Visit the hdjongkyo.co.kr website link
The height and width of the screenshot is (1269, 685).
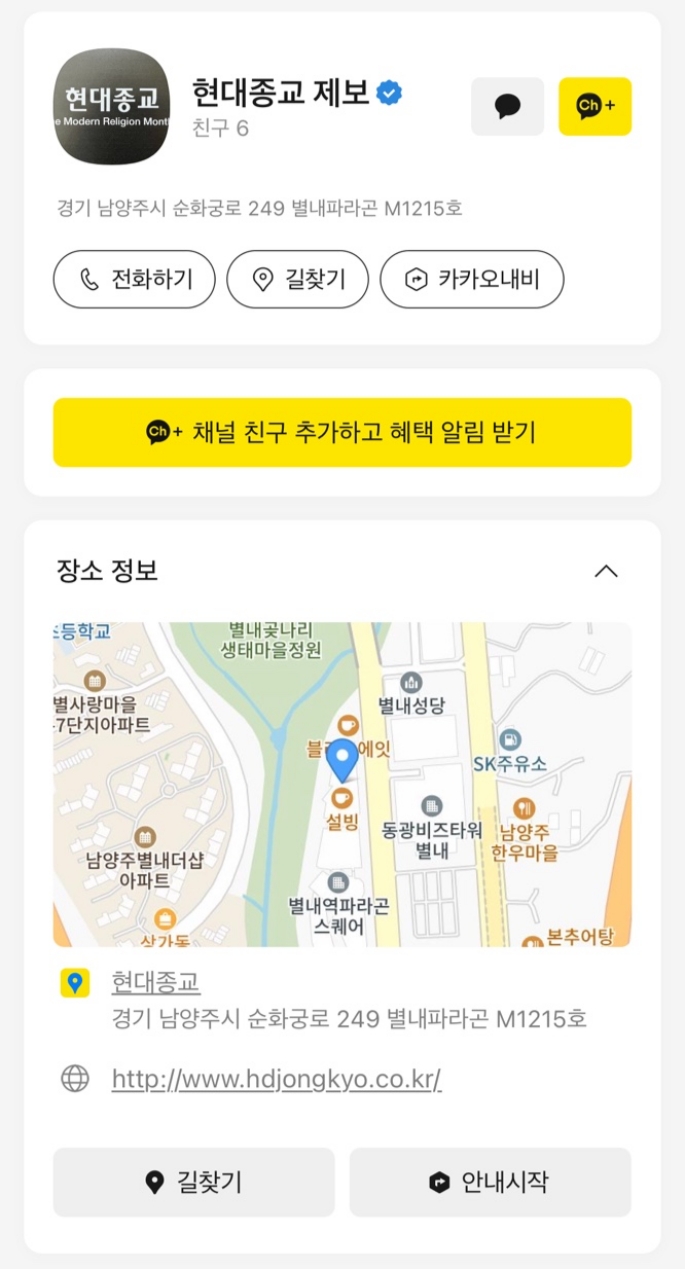pos(277,1079)
